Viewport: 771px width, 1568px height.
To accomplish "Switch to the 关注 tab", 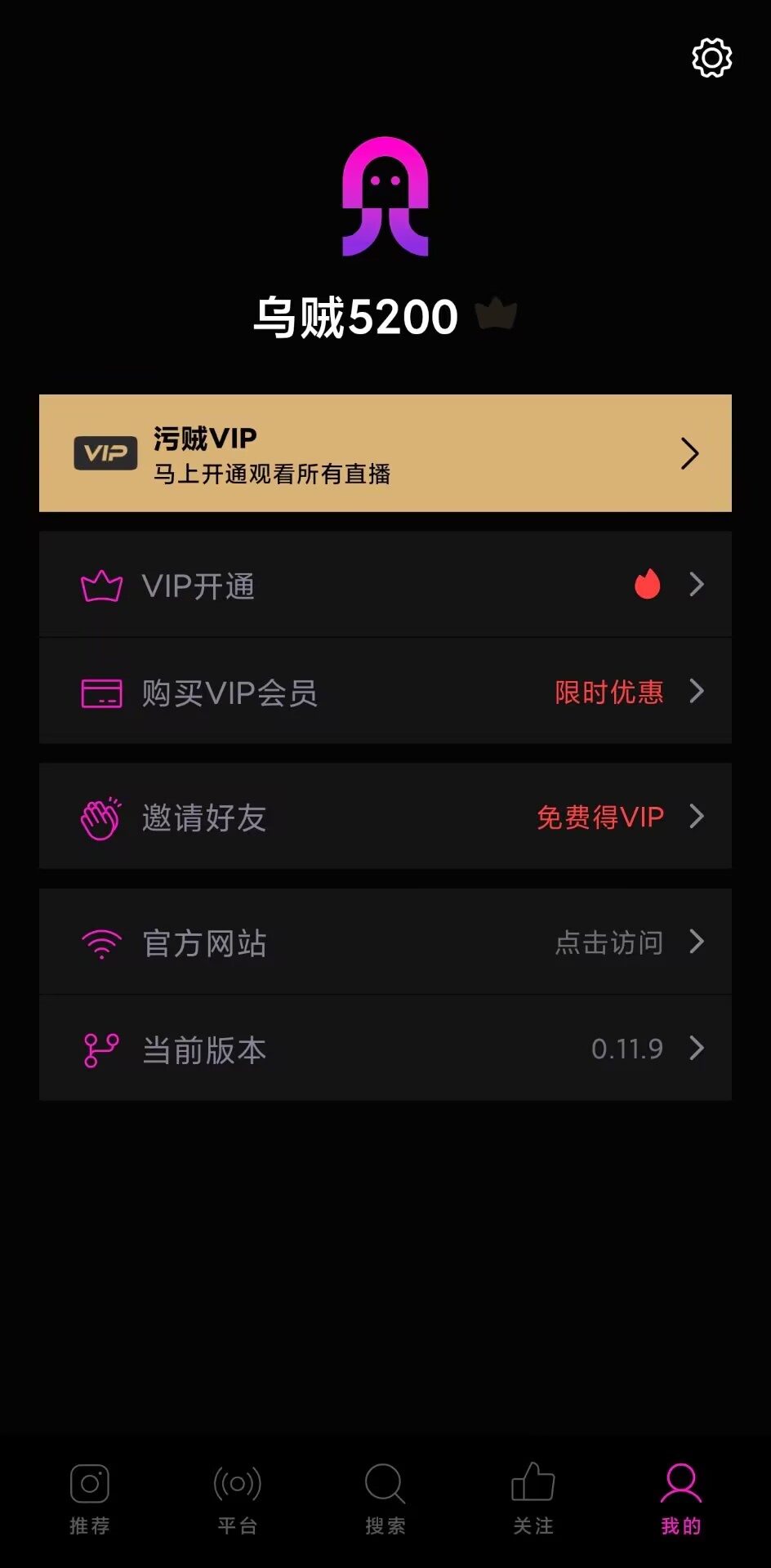I will tap(533, 1499).
